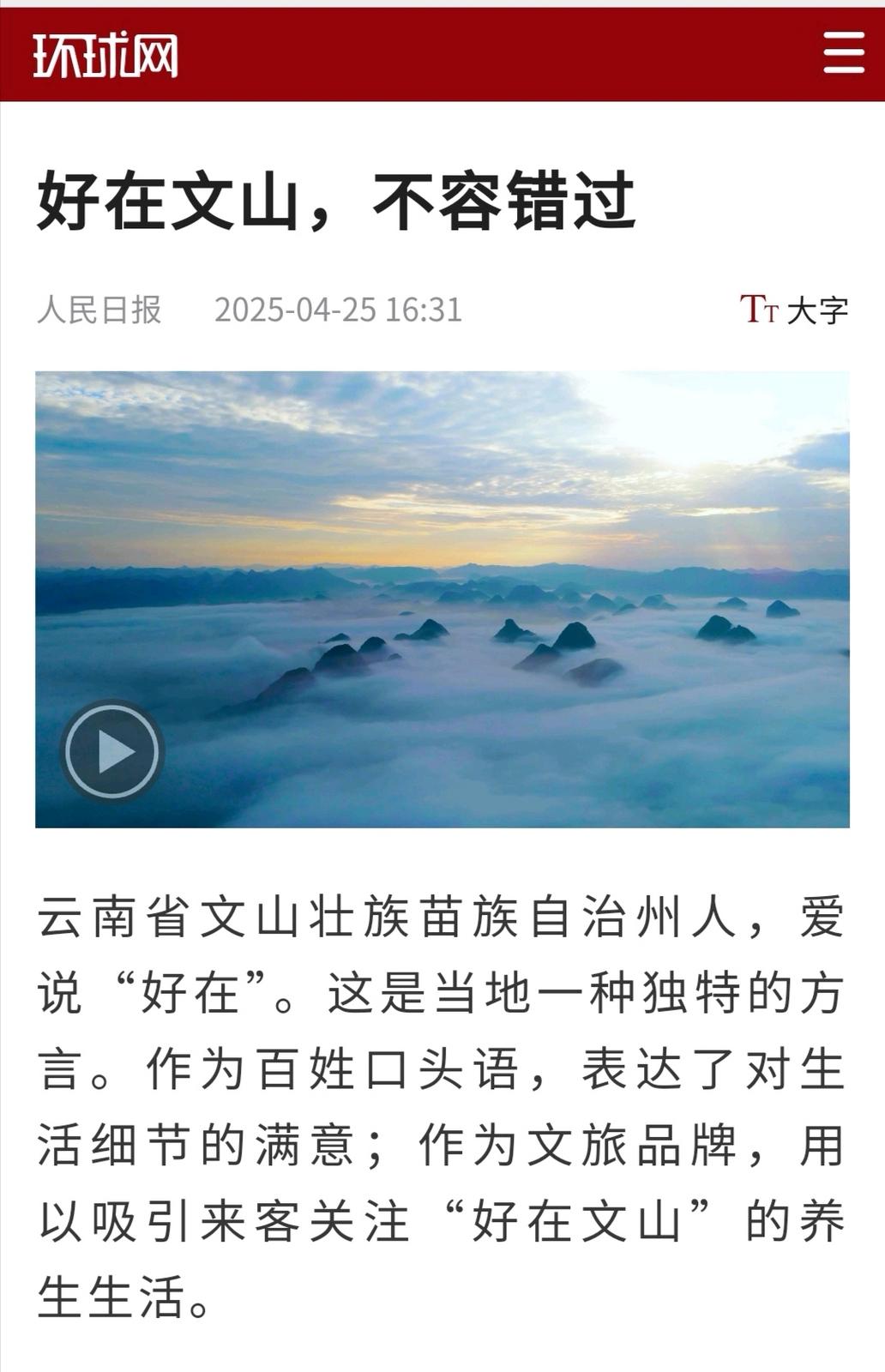
Task: Play the Wenshan cloud sea video
Action: (x=112, y=751)
